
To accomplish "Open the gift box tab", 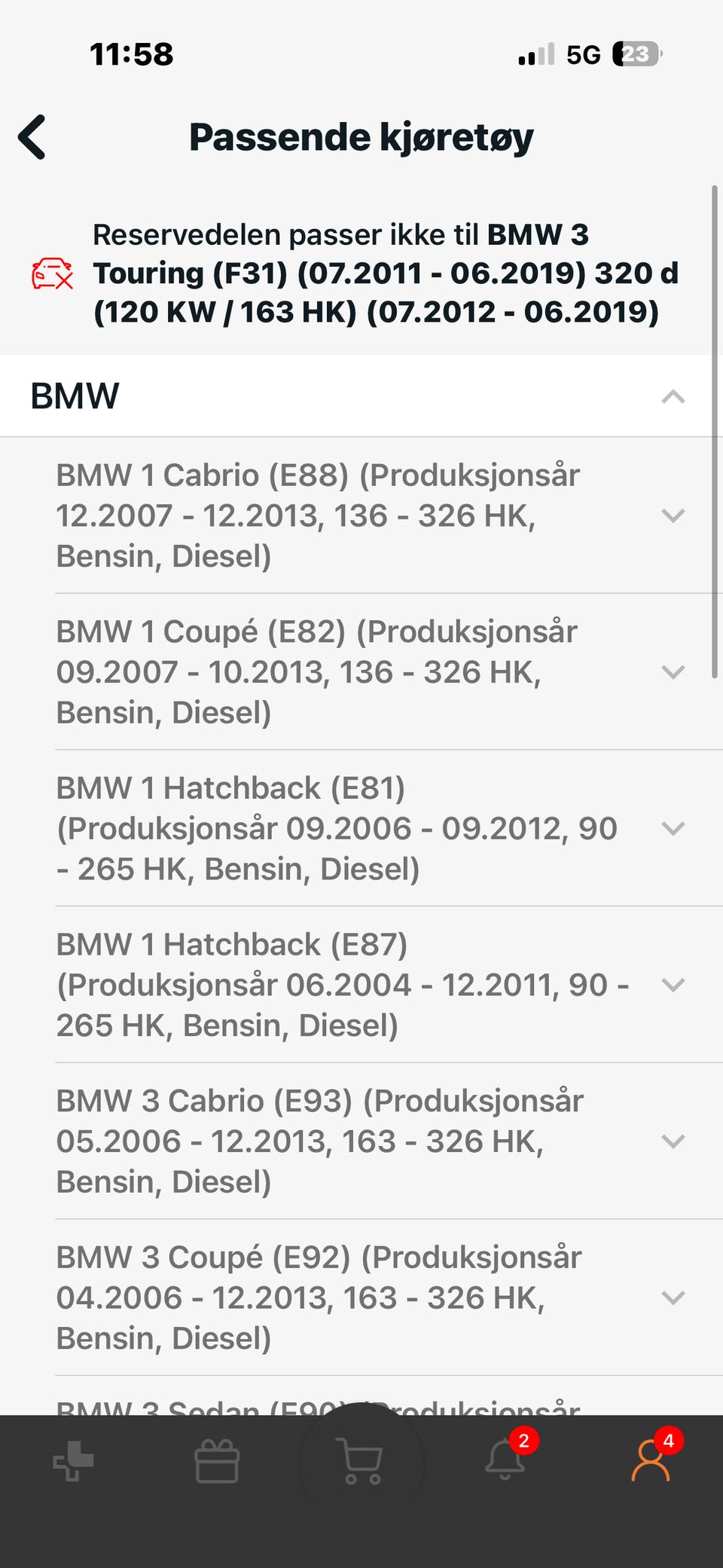I will coord(217,1462).
